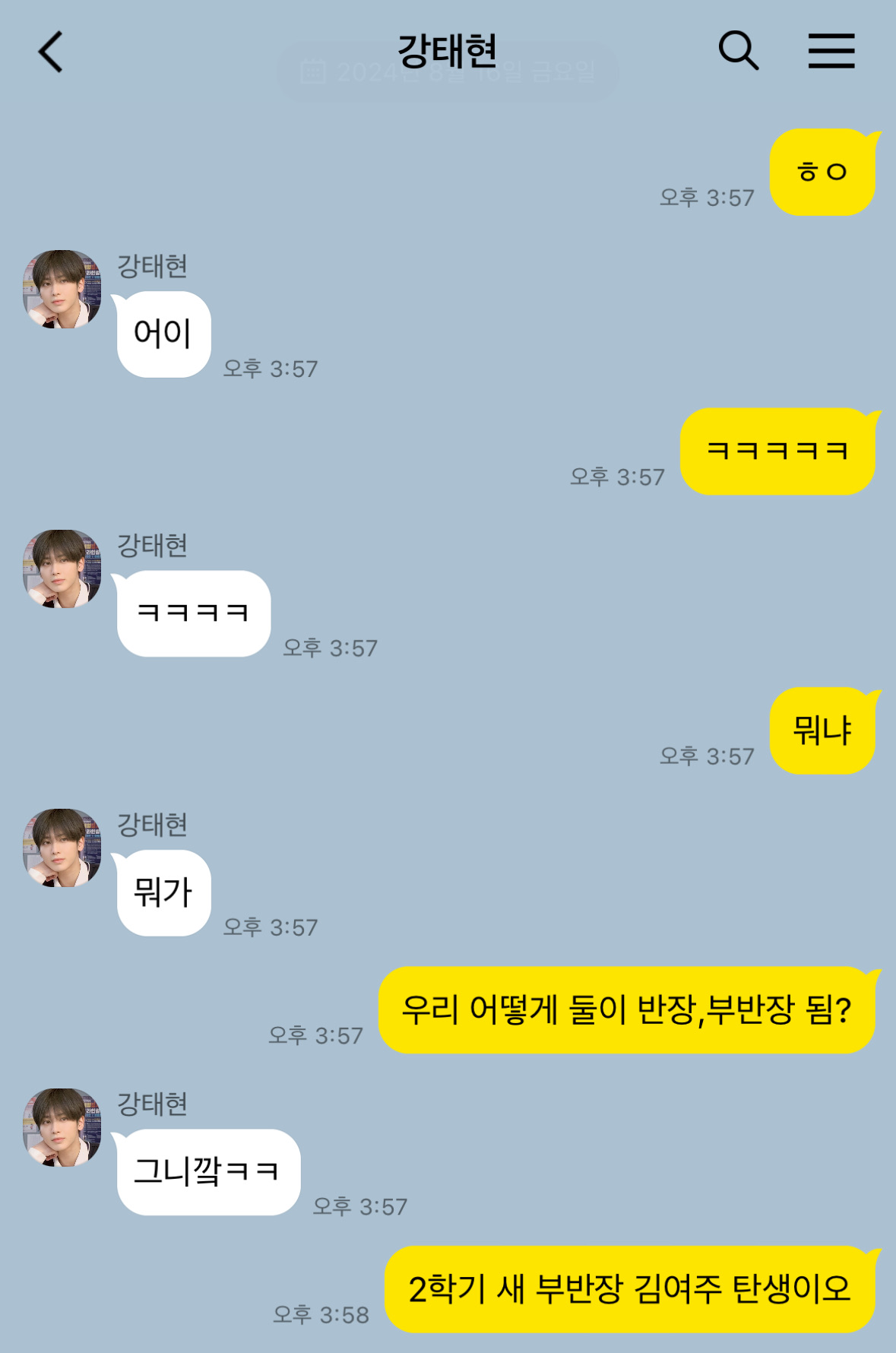Open 강태현's profile picture beside the 어이 message
This screenshot has width=896, height=1353.
[x=62, y=290]
